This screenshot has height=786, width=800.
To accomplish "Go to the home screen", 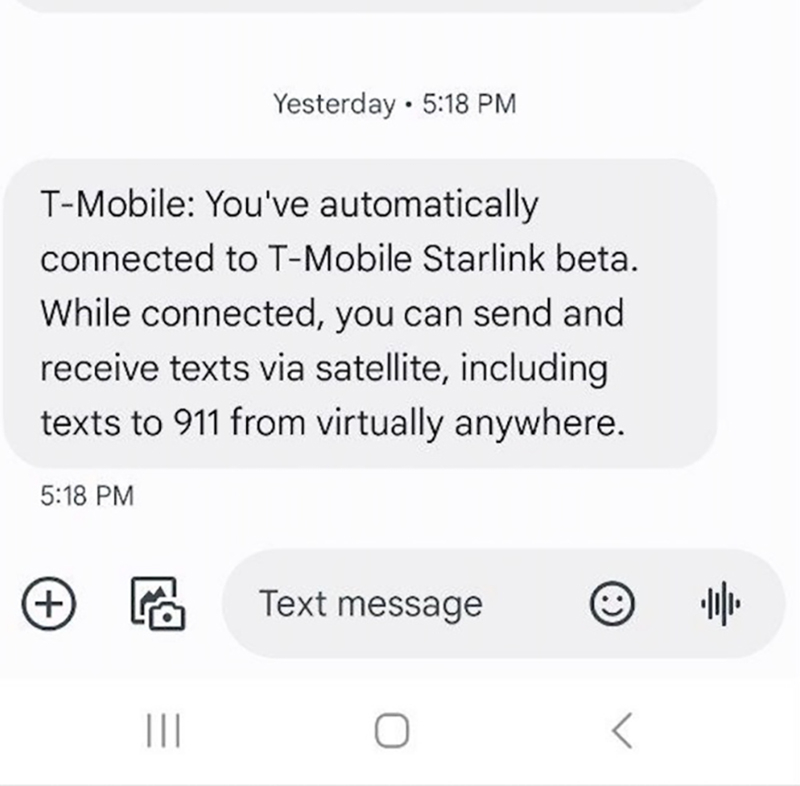I will click(x=392, y=732).
